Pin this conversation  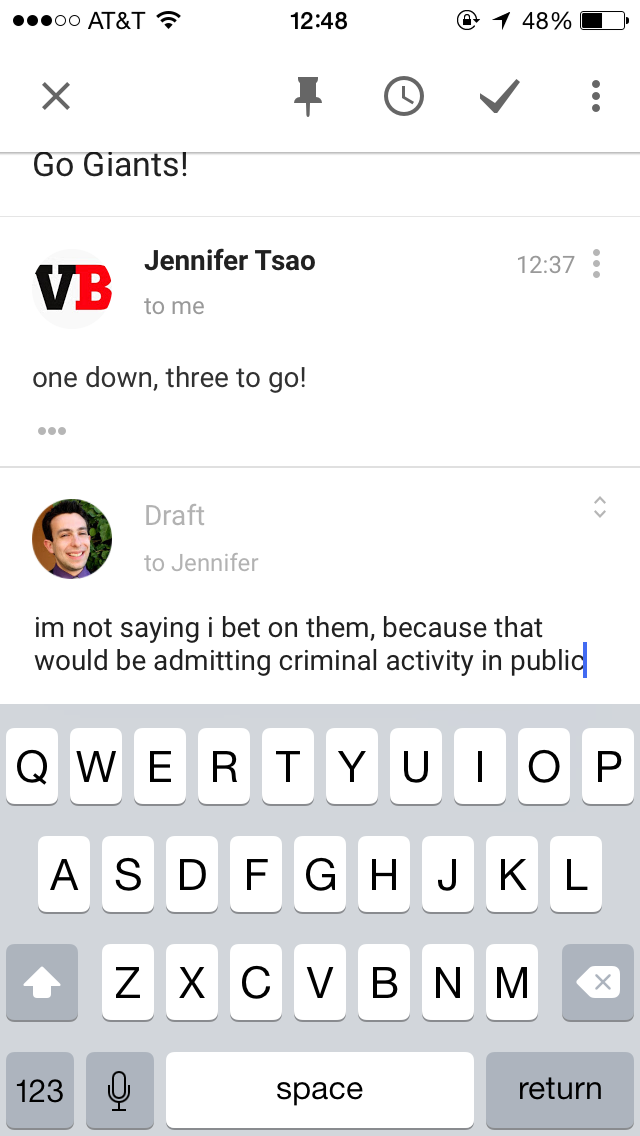click(308, 96)
